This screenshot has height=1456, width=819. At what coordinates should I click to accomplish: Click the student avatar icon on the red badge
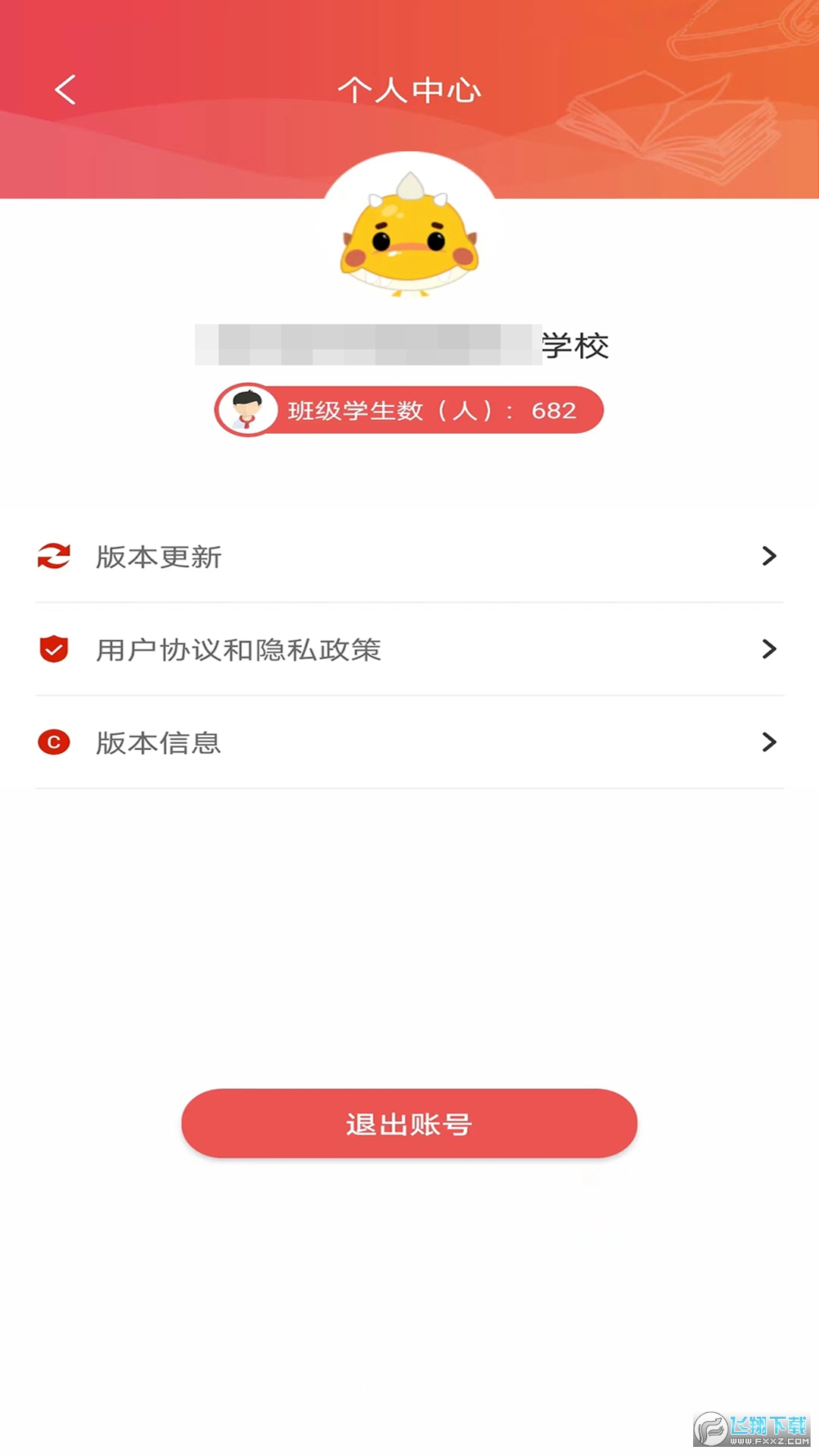point(246,409)
